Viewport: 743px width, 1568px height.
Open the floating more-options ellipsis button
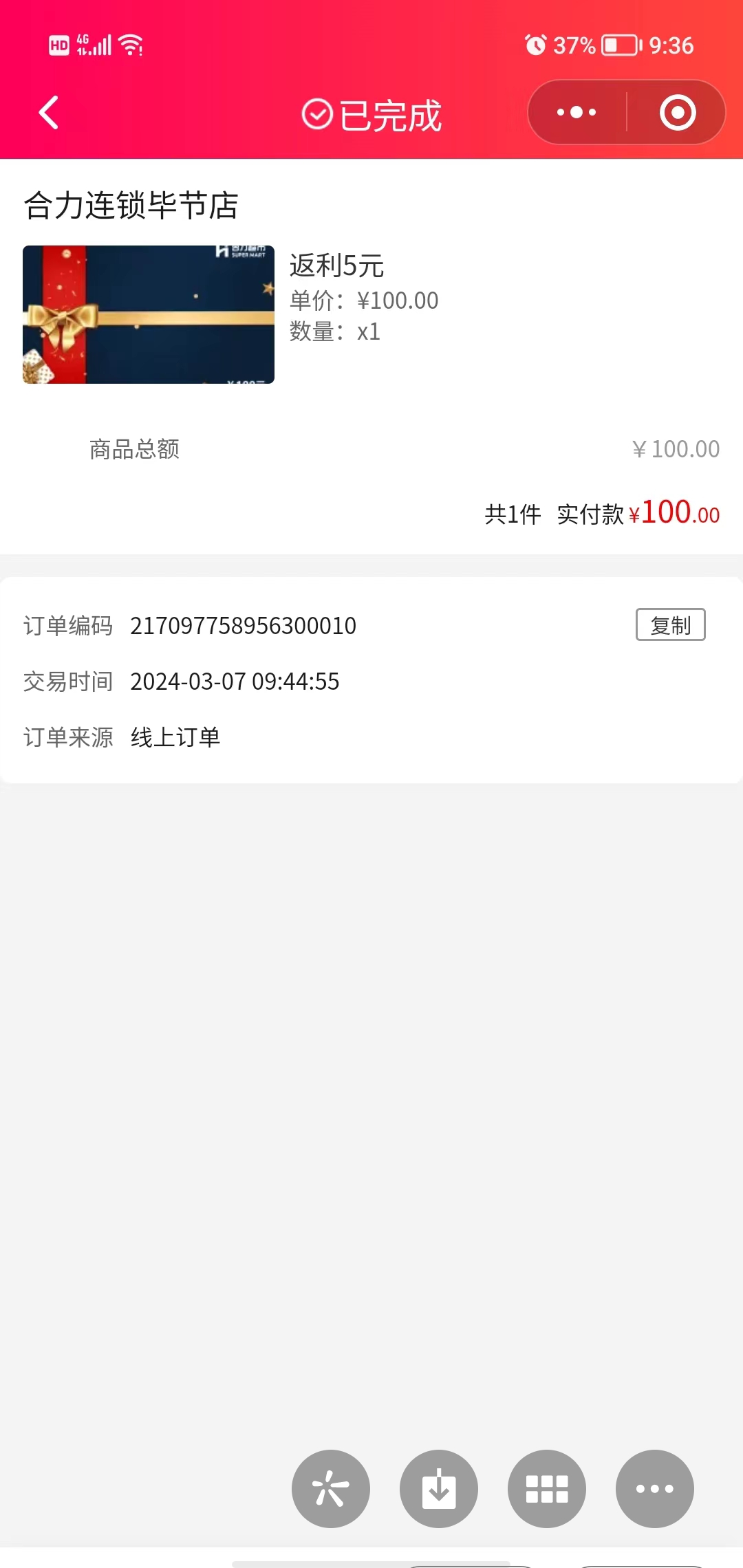point(654,1488)
